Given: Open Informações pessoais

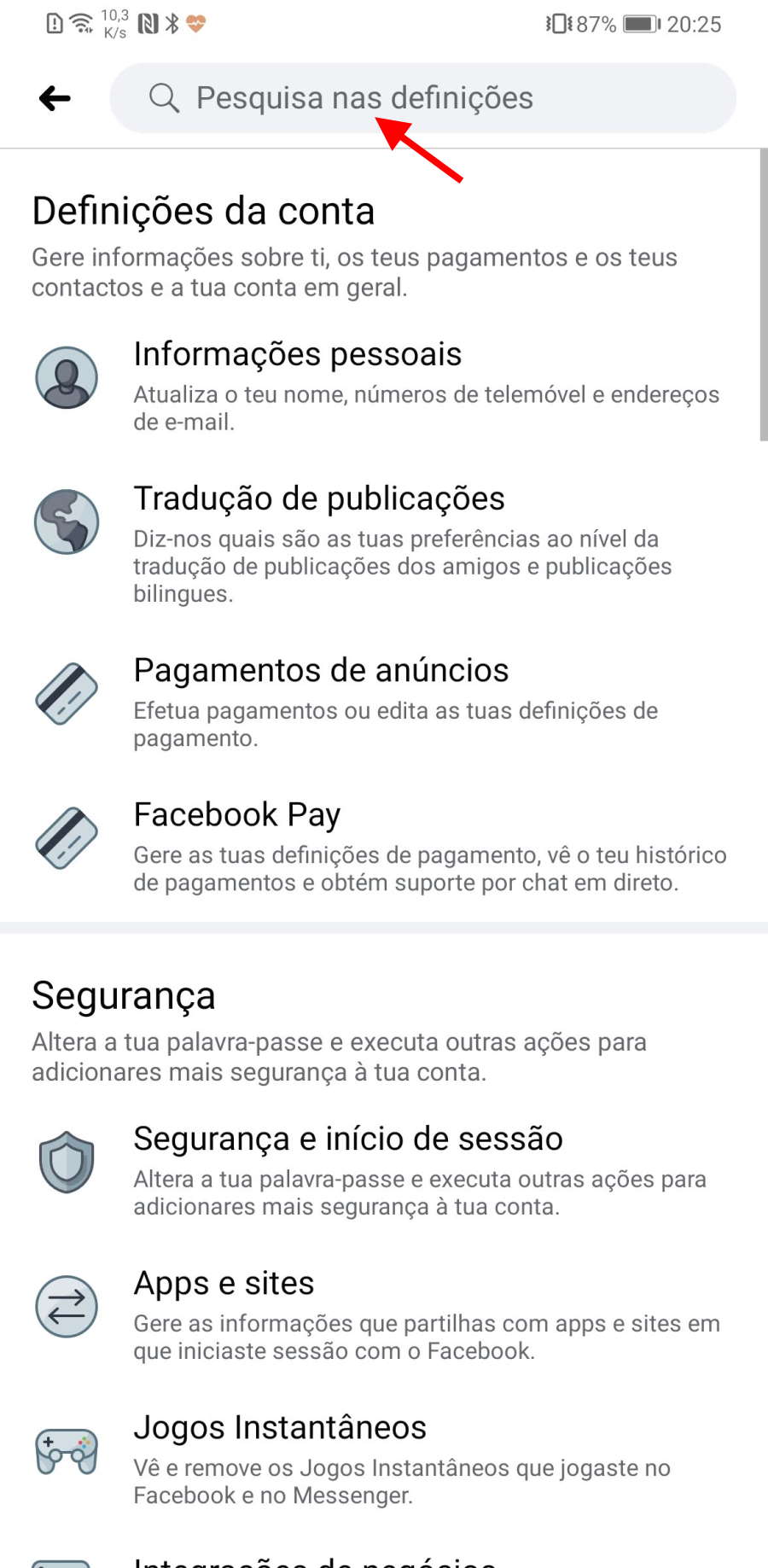Looking at the screenshot, I should (384, 385).
